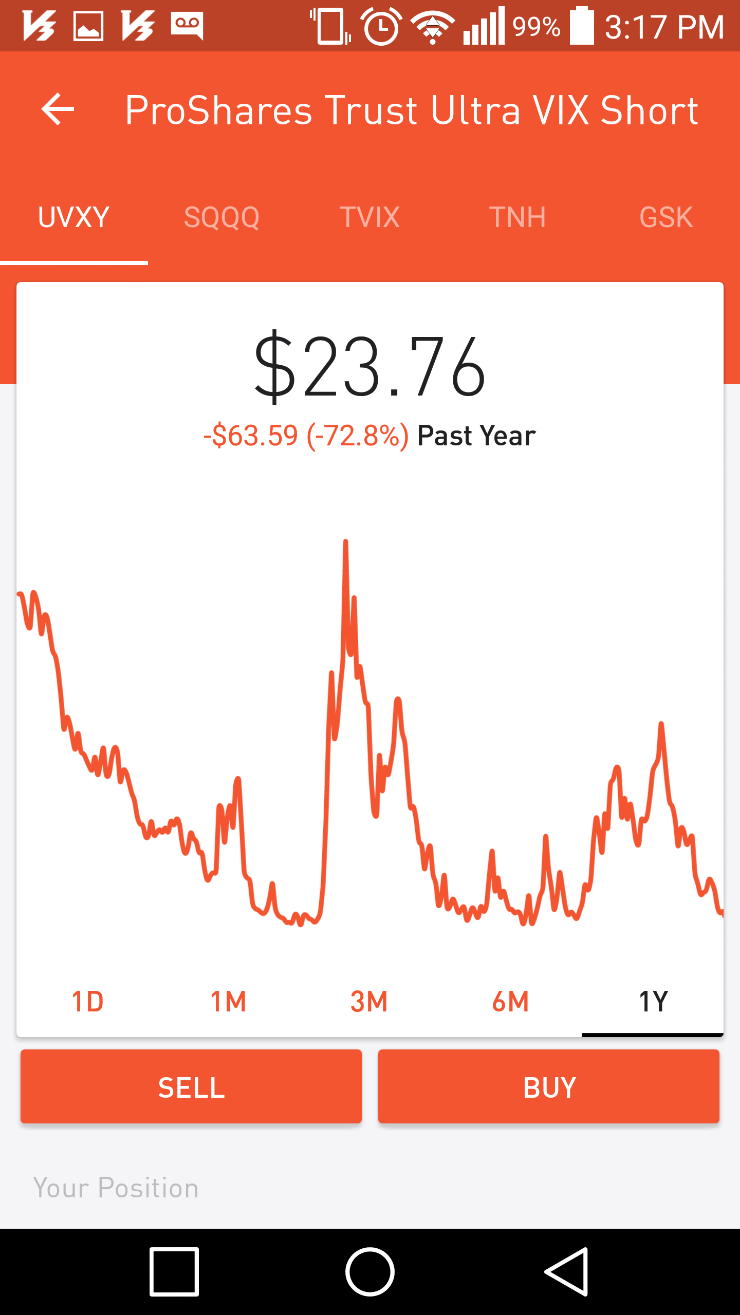
Task: Select the TNH tab
Action: tap(517, 217)
